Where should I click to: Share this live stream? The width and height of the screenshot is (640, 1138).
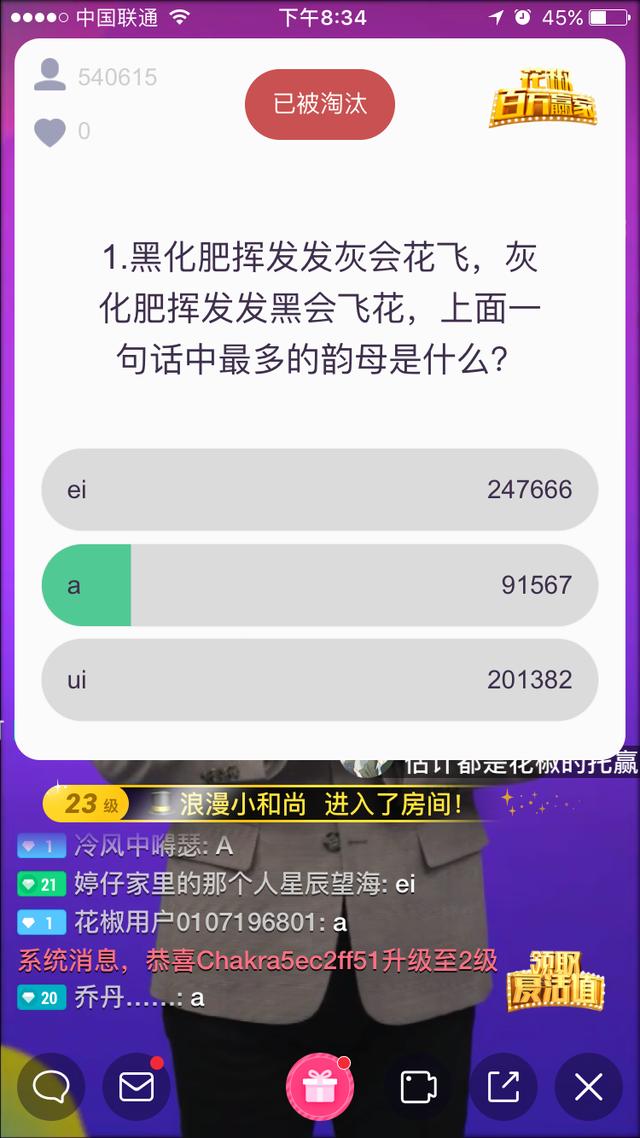click(x=503, y=1087)
